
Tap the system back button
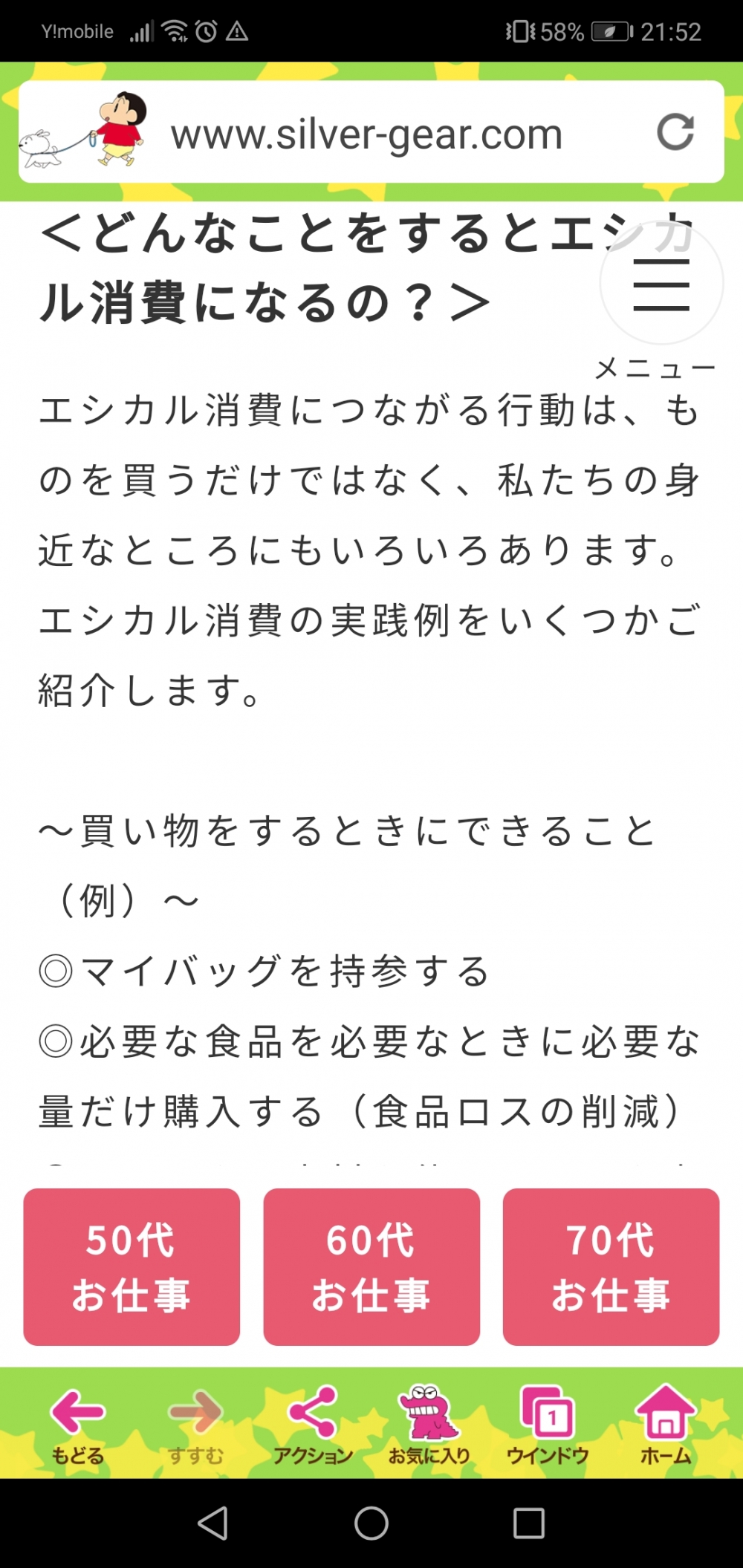click(213, 1523)
